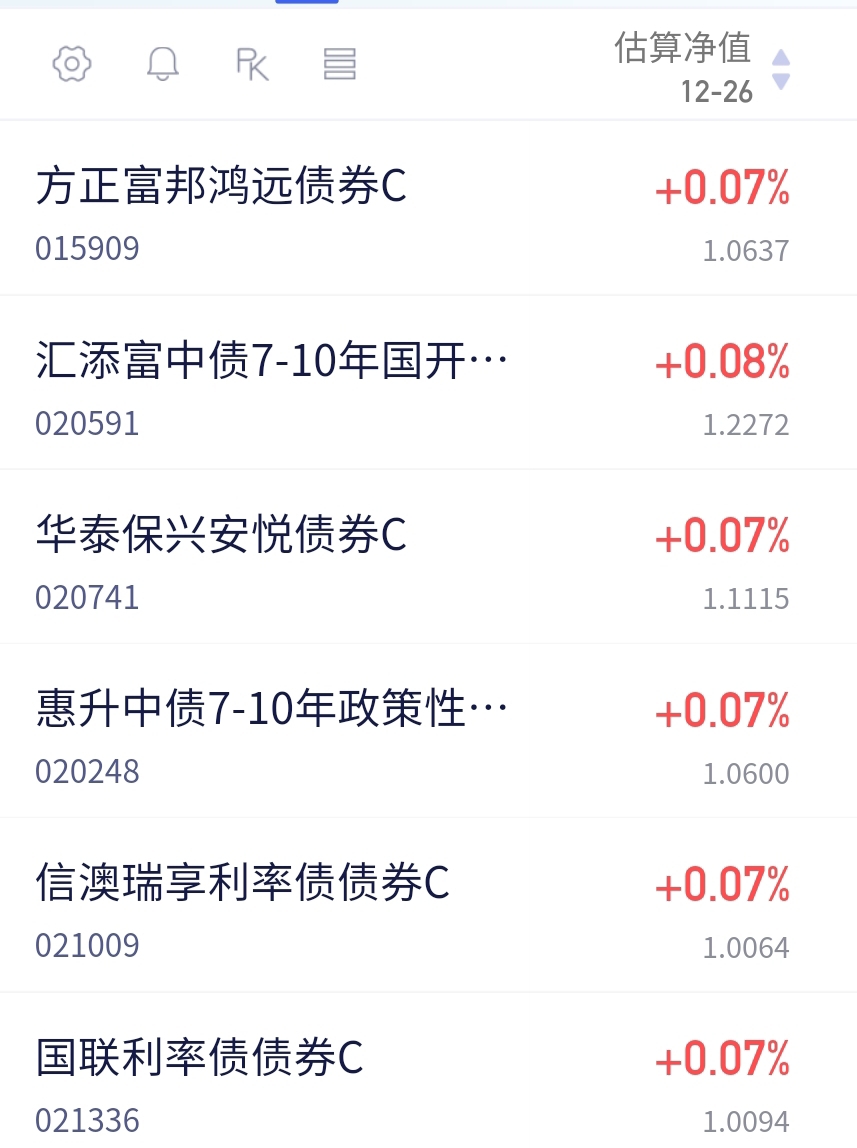Tap the PK compare icon

pyautogui.click(x=252, y=64)
